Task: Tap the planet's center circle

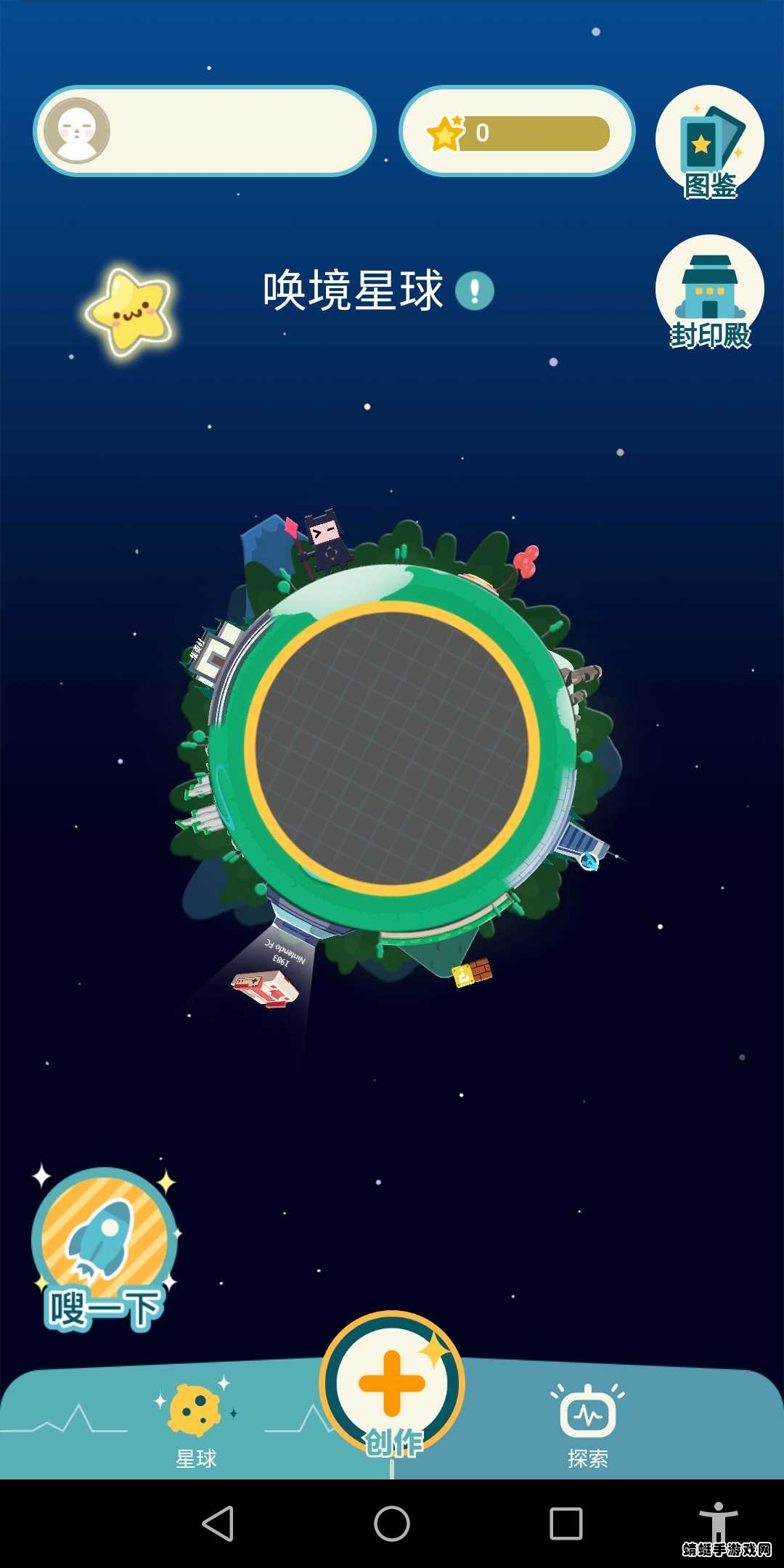Action: 392,748
